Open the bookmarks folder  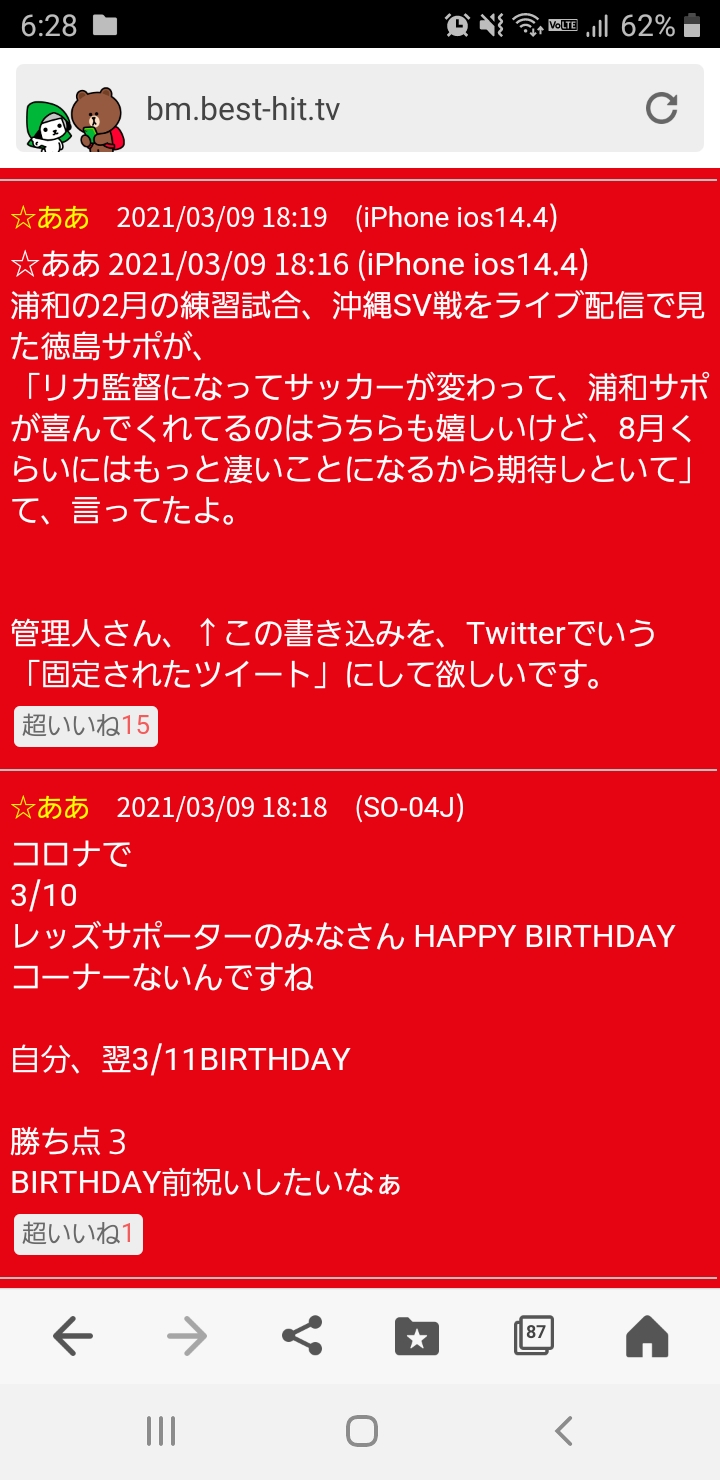tap(417, 1335)
